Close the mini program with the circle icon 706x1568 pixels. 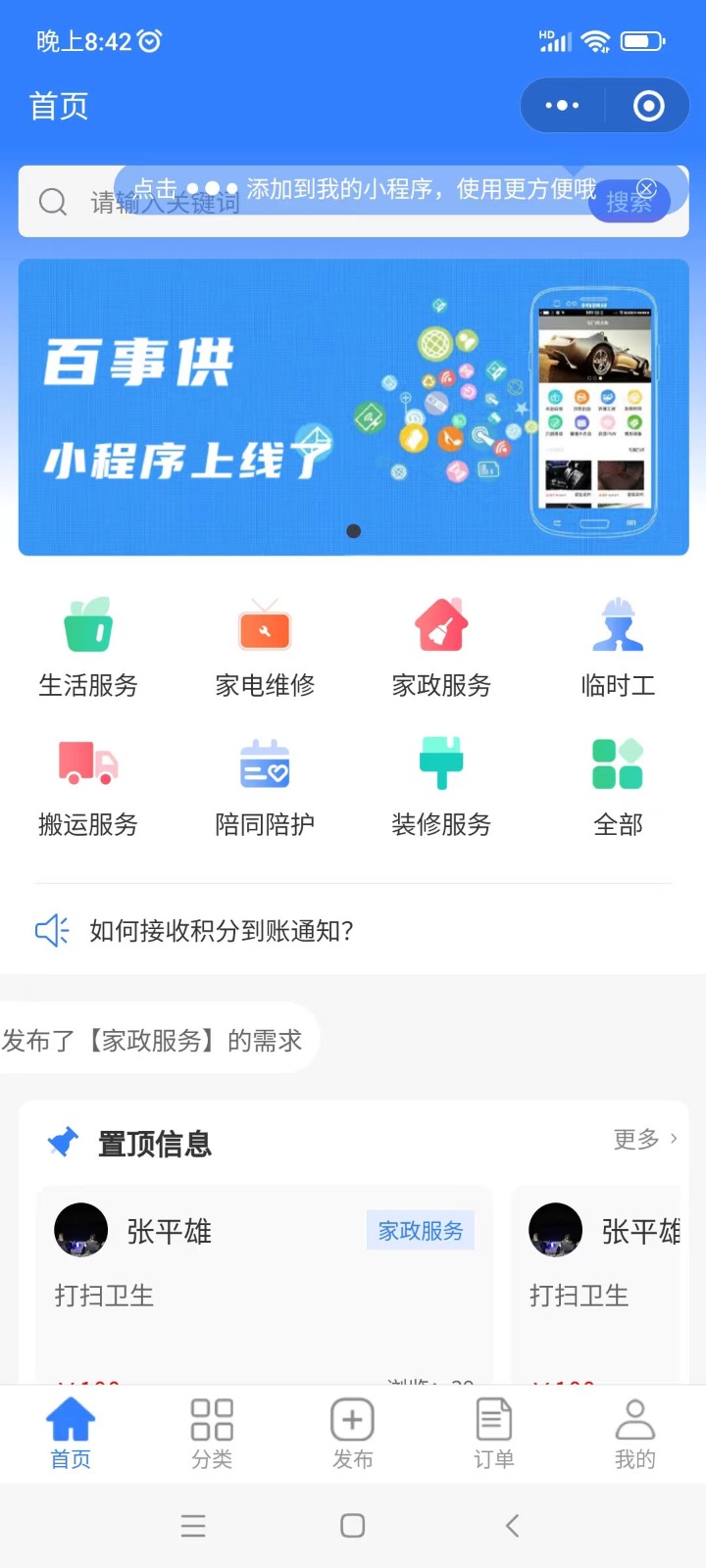pos(648,106)
